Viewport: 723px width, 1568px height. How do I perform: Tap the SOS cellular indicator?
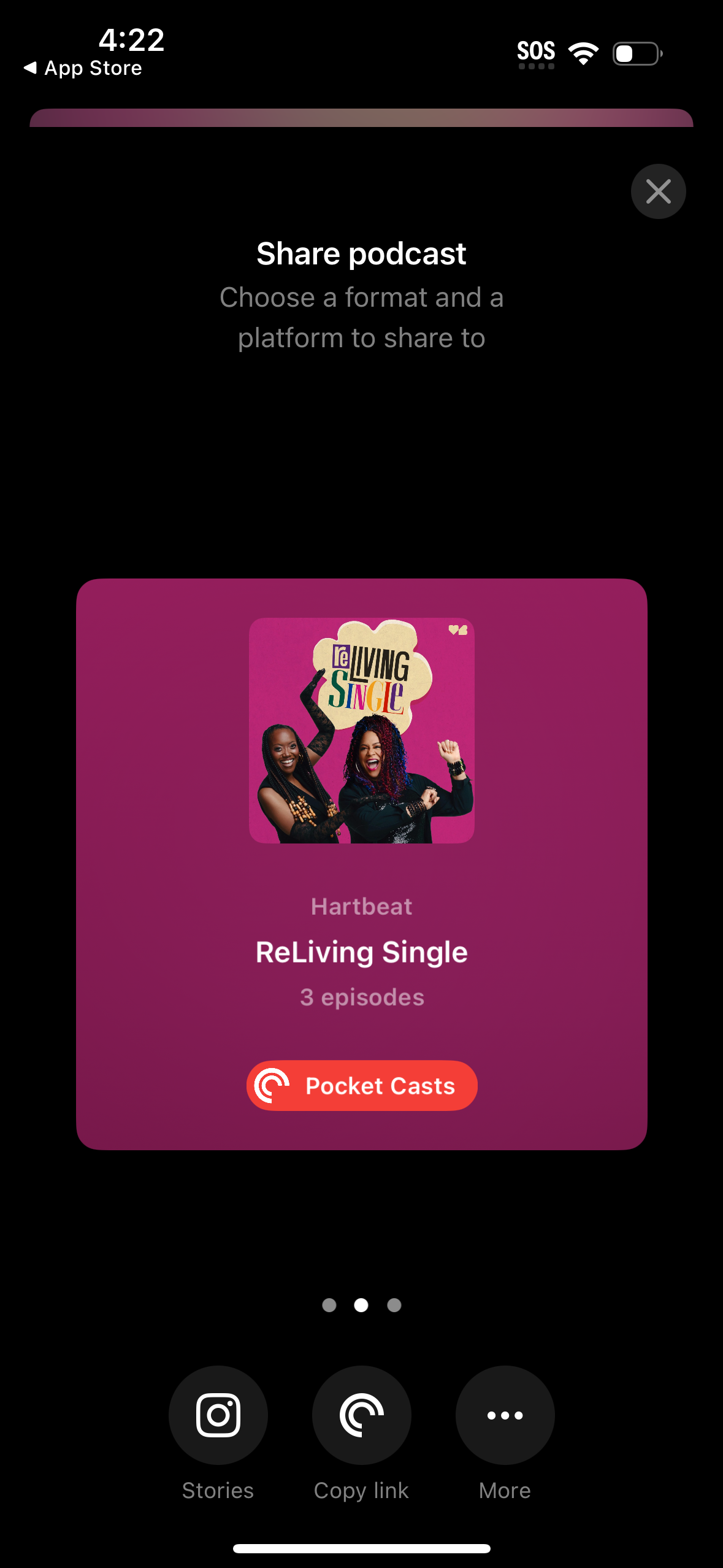click(x=536, y=52)
